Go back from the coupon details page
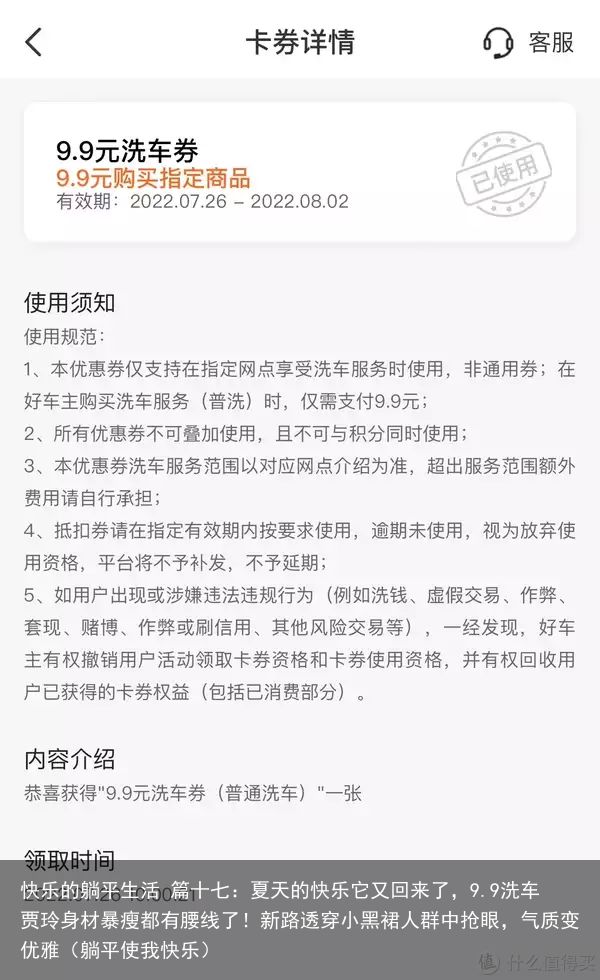 pyautogui.click(x=34, y=42)
